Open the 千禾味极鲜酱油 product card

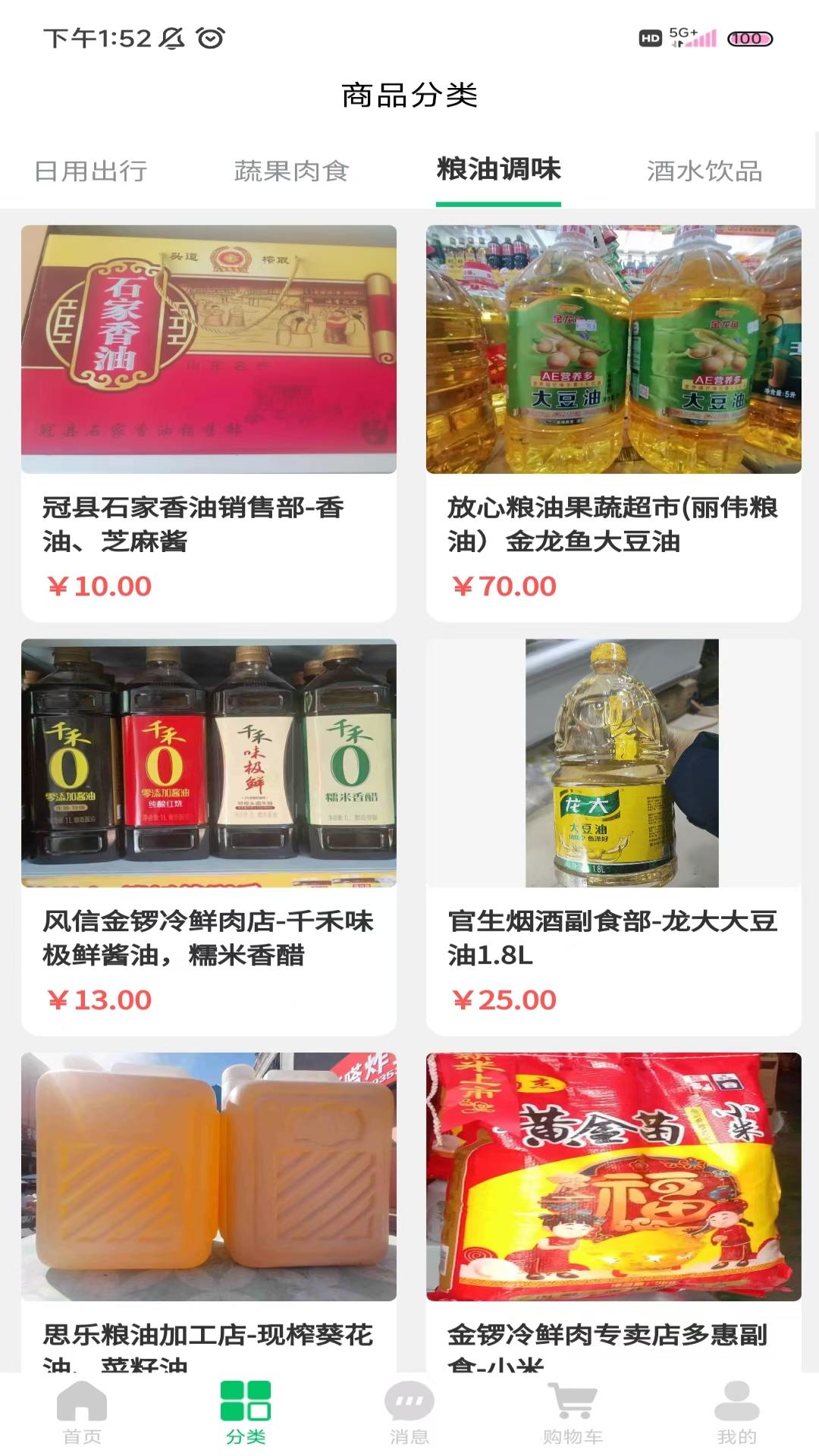(209, 837)
